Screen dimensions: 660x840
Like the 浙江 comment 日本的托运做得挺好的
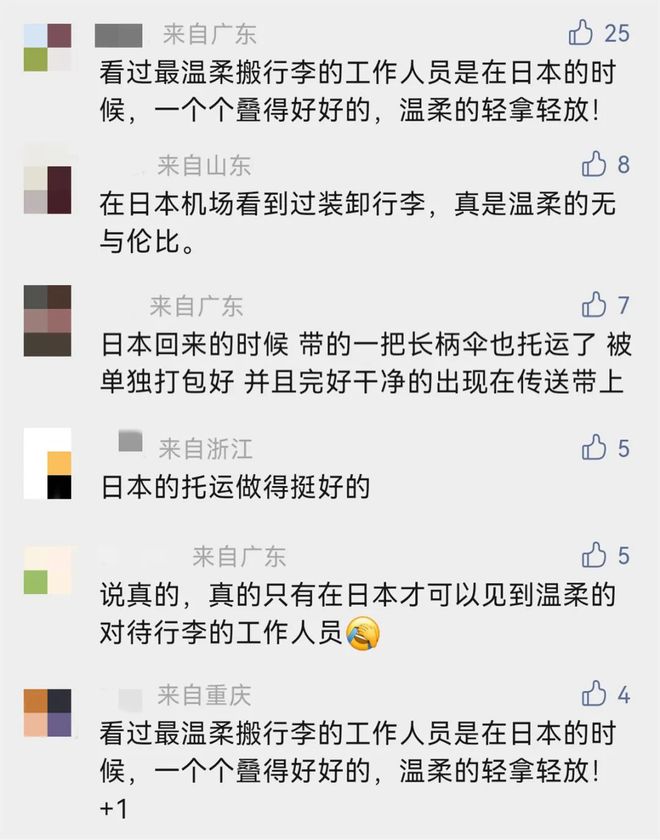[594, 446]
